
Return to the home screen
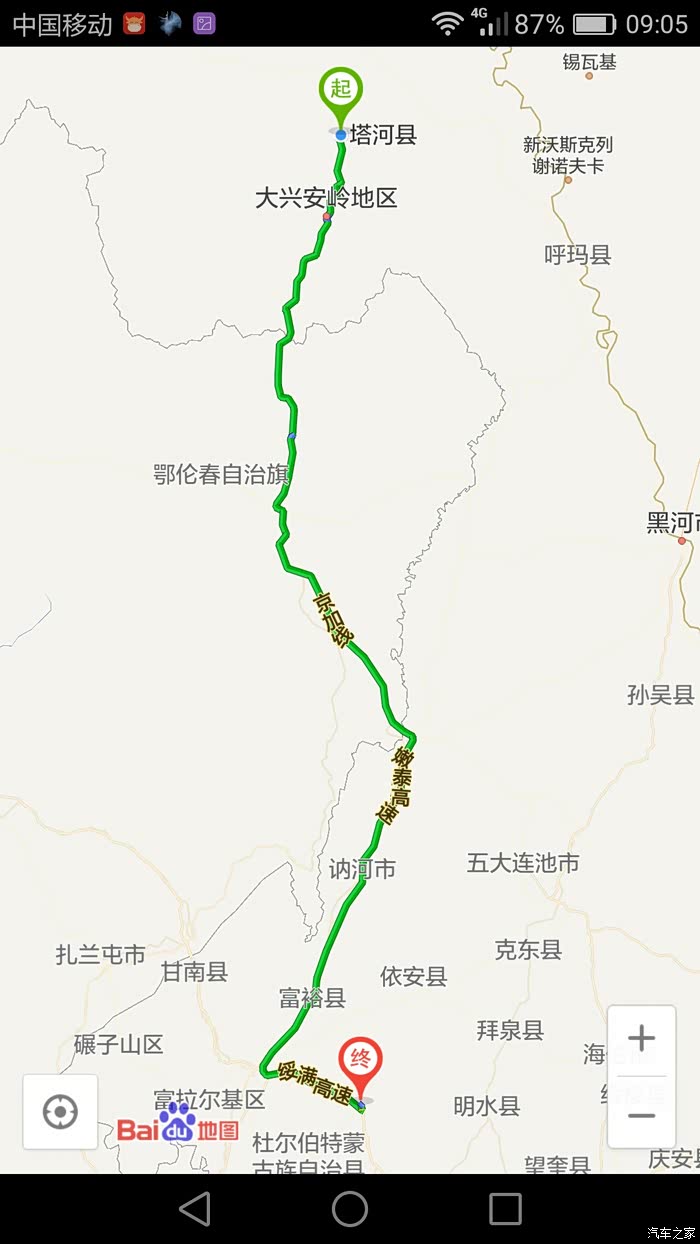[x=350, y=1209]
